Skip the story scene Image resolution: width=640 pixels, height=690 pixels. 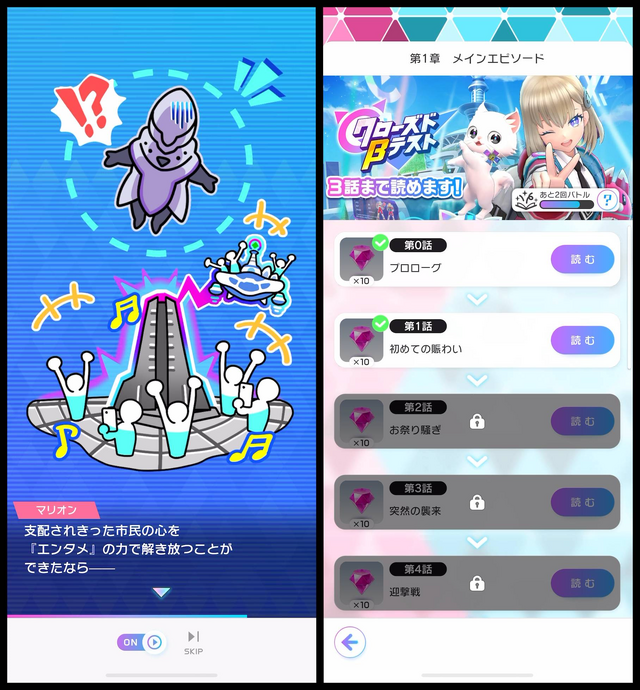[193, 642]
